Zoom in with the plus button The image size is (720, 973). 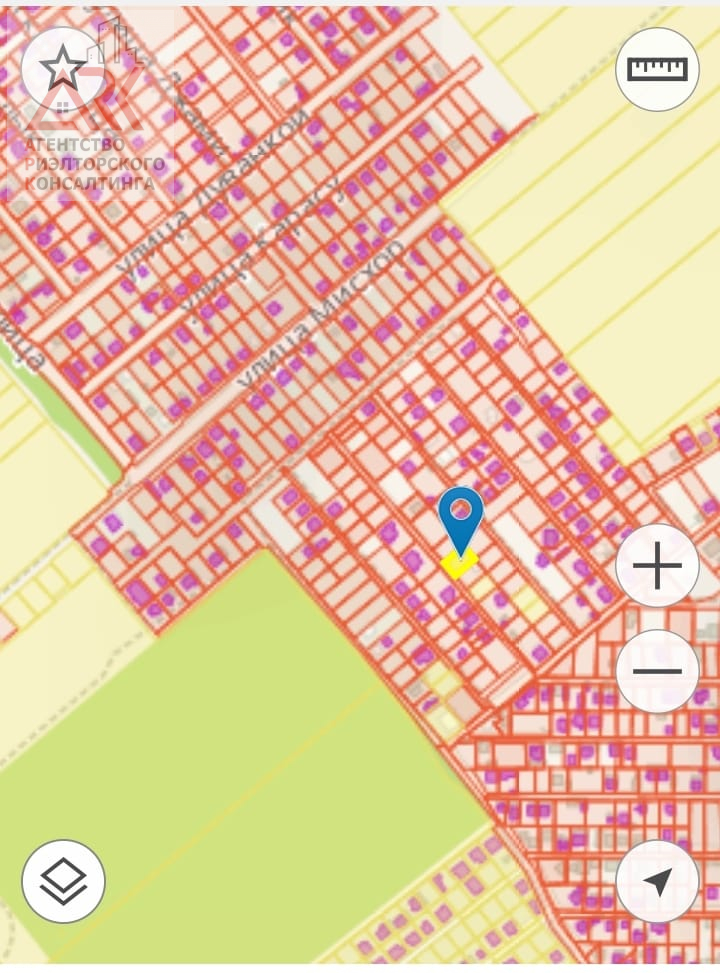(x=657, y=566)
